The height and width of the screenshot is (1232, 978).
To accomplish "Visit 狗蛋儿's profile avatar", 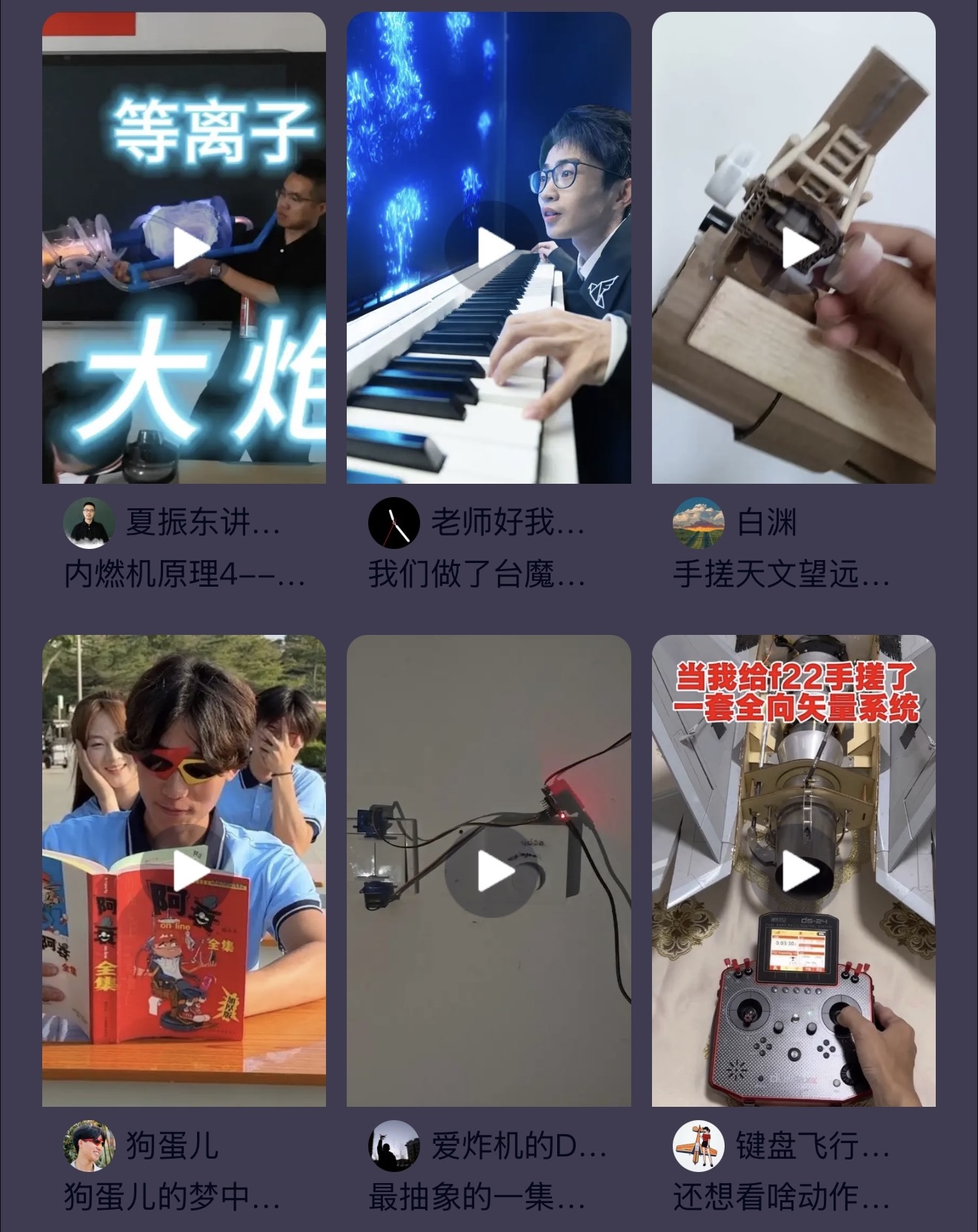I will [x=89, y=1145].
